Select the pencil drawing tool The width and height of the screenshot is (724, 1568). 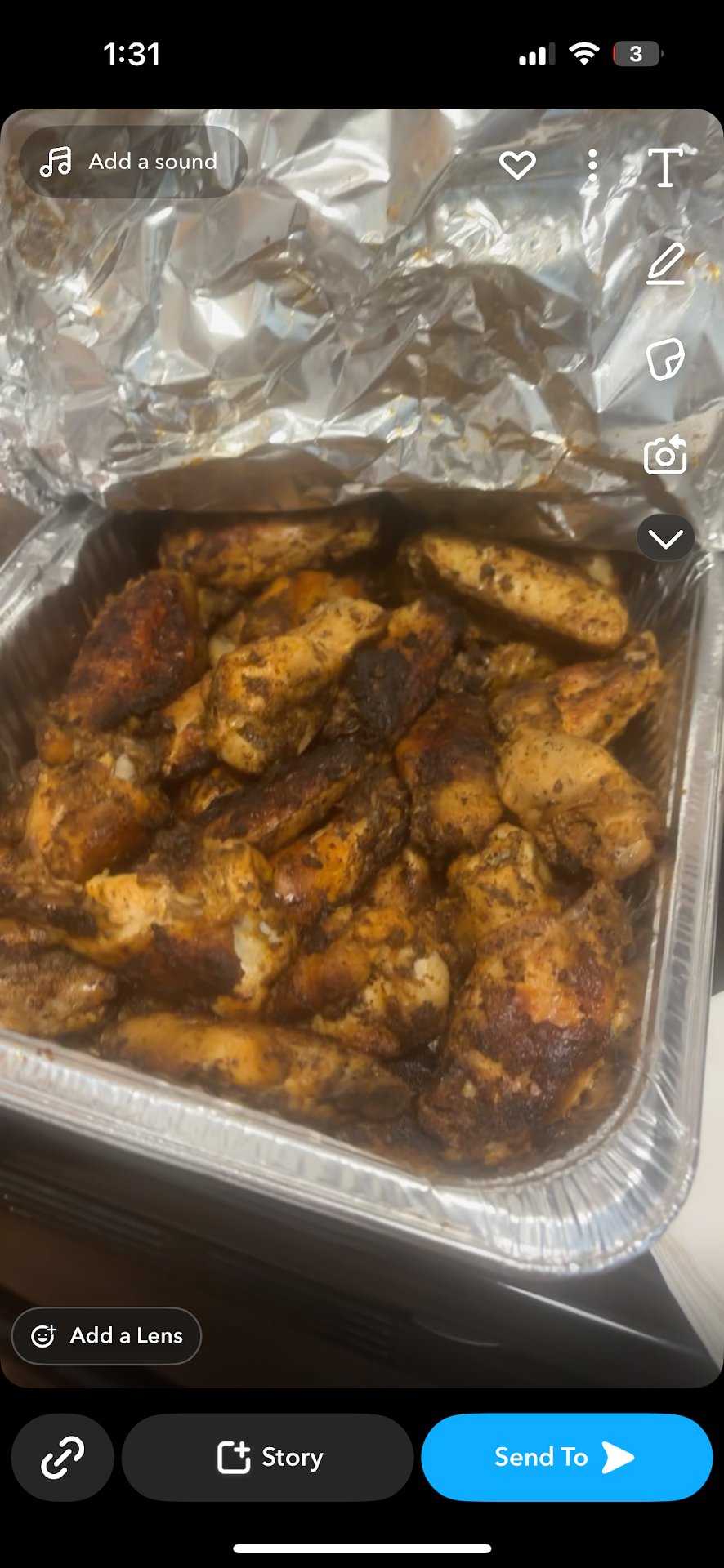click(x=665, y=263)
